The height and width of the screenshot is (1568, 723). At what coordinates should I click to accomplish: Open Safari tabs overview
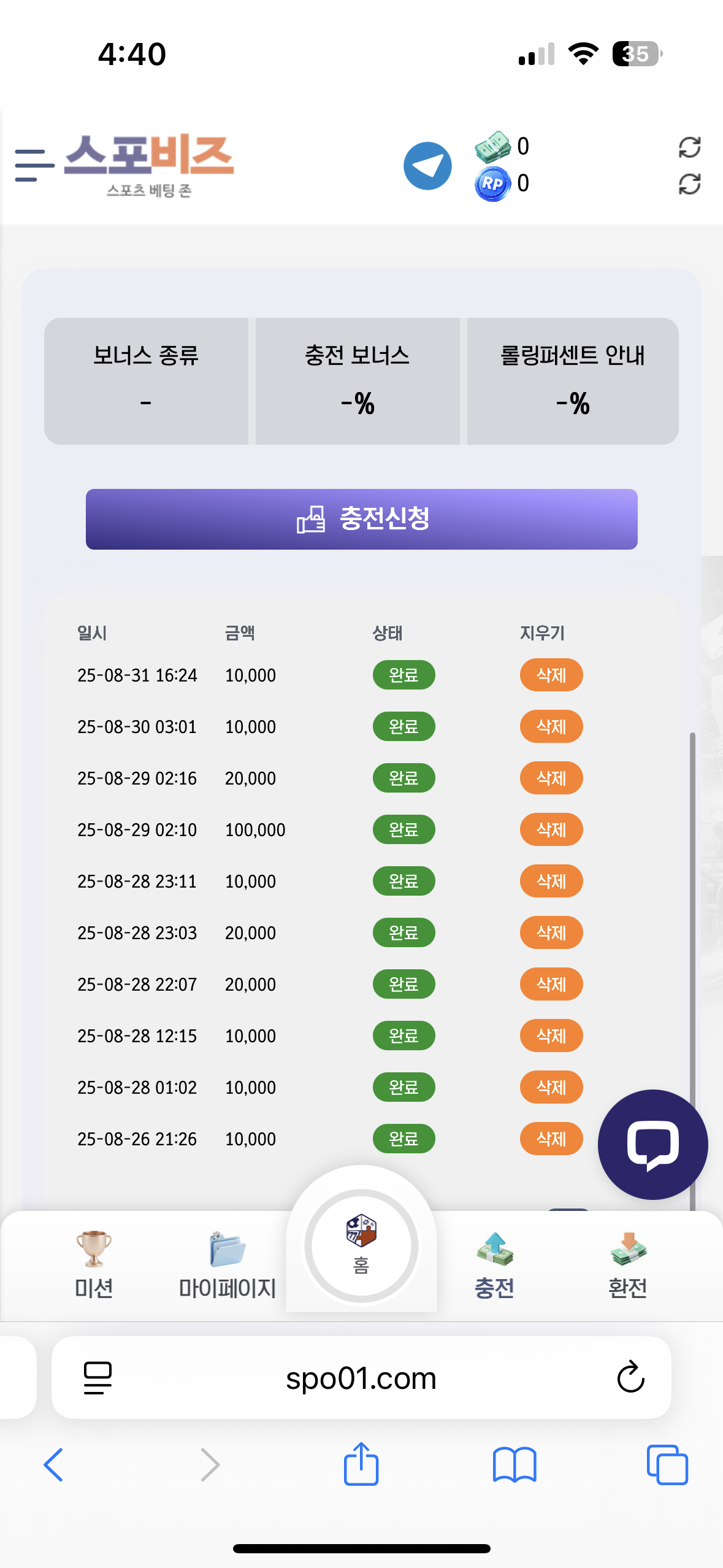coord(667,1465)
